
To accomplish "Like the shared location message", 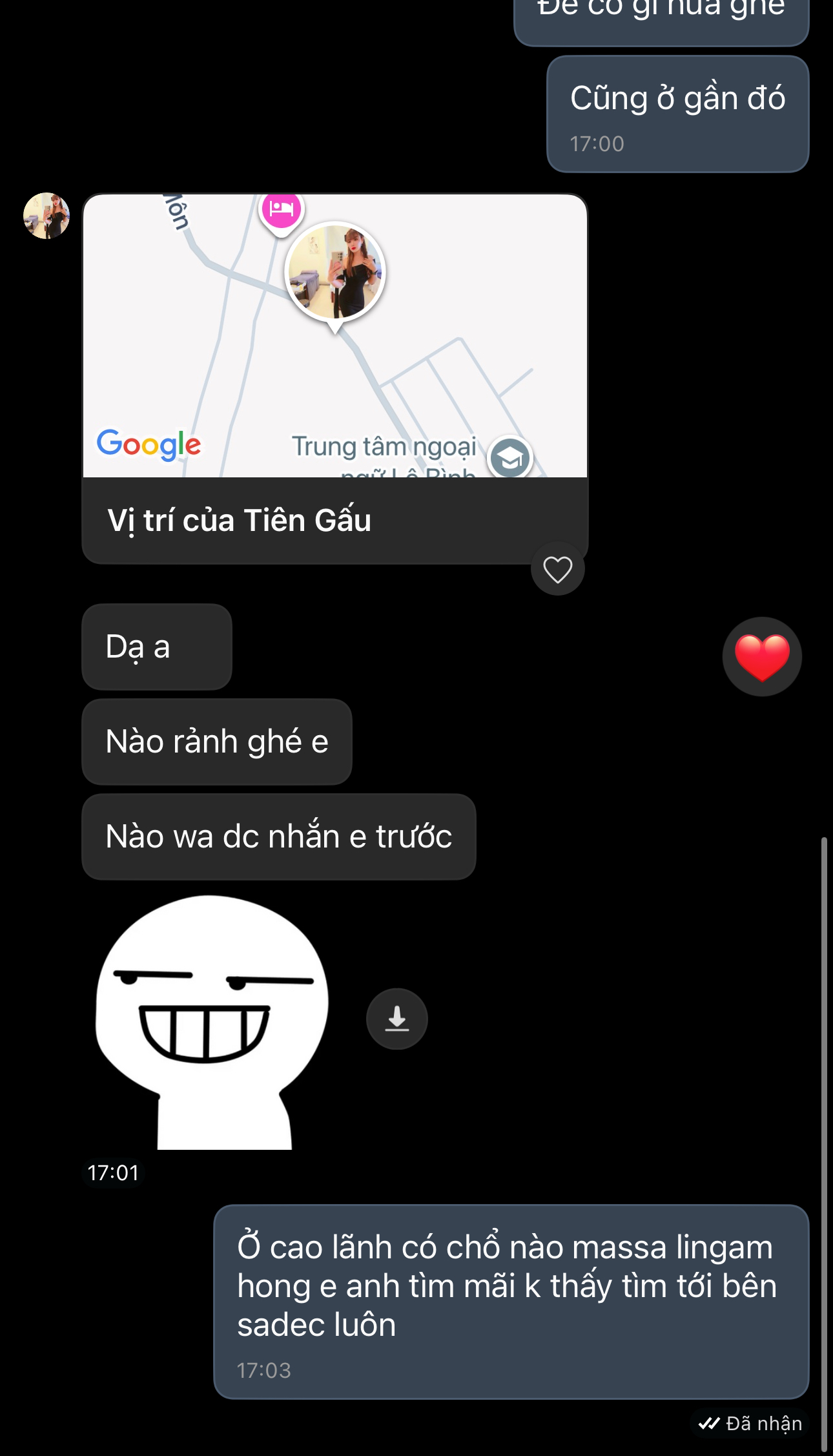I will 557,570.
